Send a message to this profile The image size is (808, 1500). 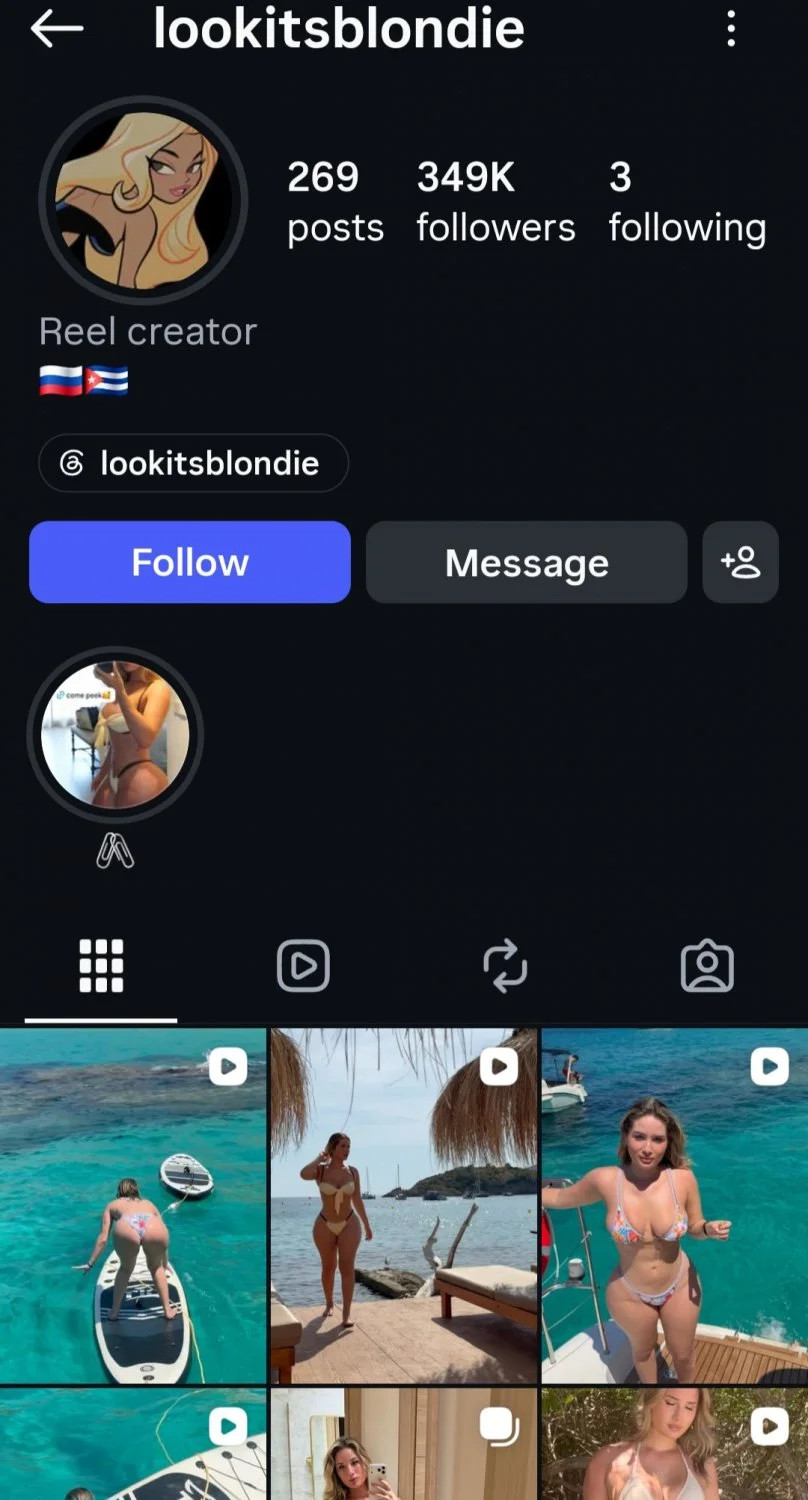[526, 562]
